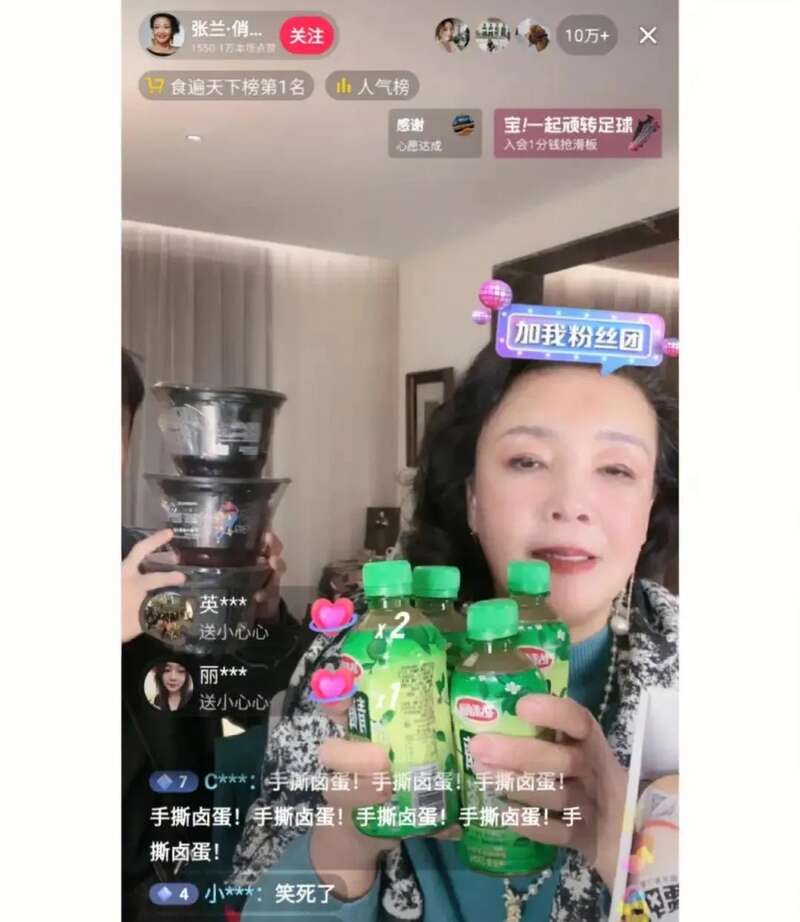Open the streamer's profile avatar
Image resolution: width=800 pixels, height=922 pixels.
(x=162, y=35)
